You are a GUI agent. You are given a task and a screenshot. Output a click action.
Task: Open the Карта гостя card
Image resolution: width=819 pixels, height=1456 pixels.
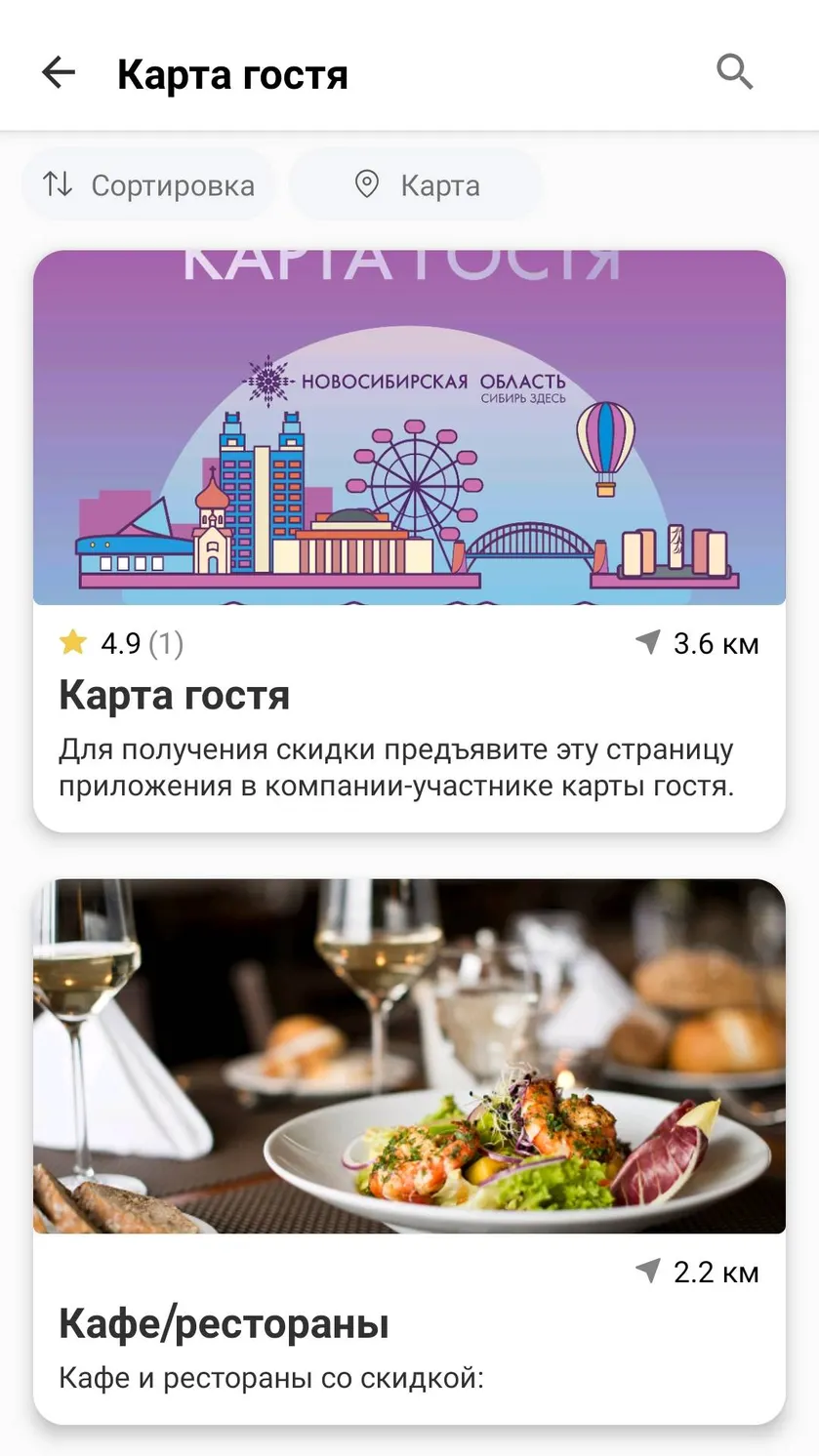pos(409,541)
